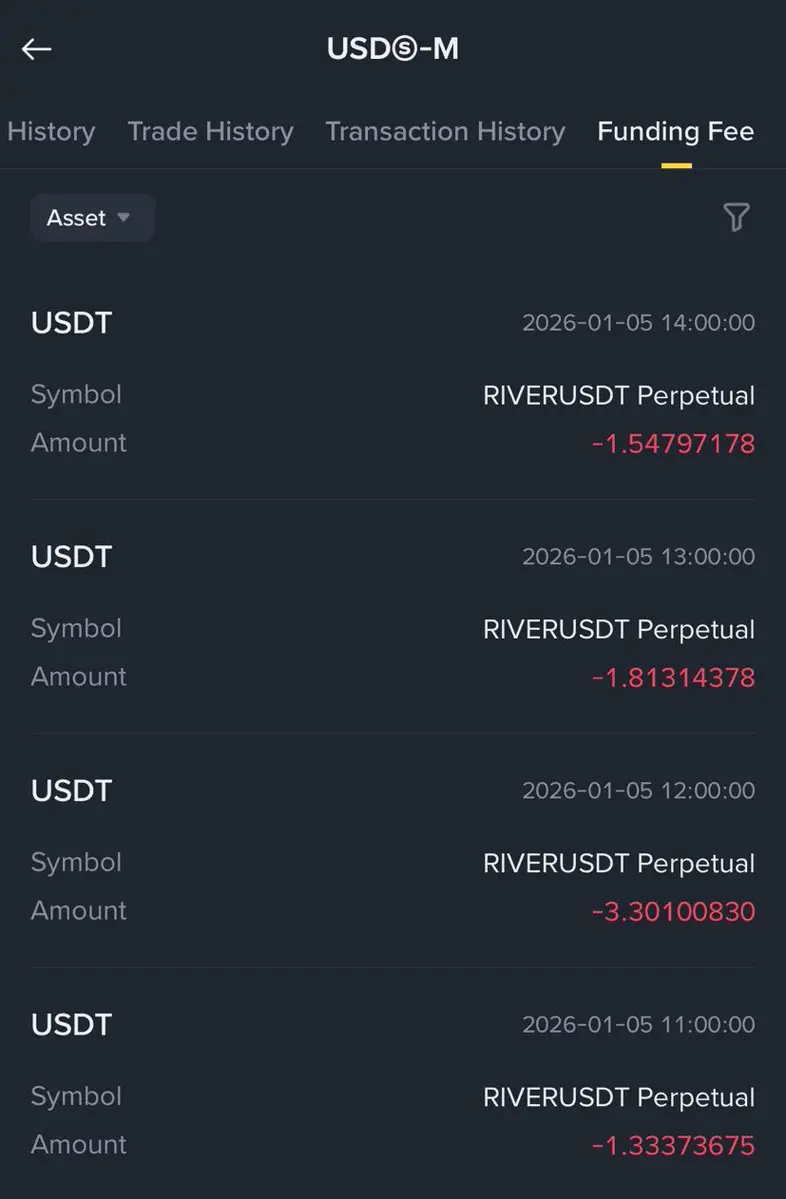Switch to the Trade History tab
The width and height of the screenshot is (786, 1199).
click(x=210, y=132)
